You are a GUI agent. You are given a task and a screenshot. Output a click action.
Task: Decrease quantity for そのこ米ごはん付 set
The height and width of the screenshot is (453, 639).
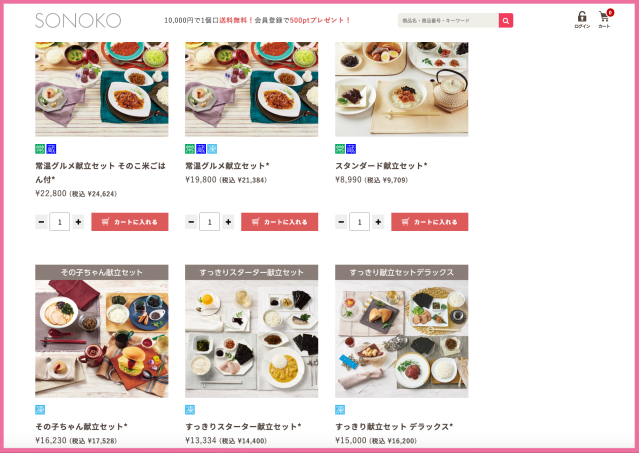click(x=41, y=222)
